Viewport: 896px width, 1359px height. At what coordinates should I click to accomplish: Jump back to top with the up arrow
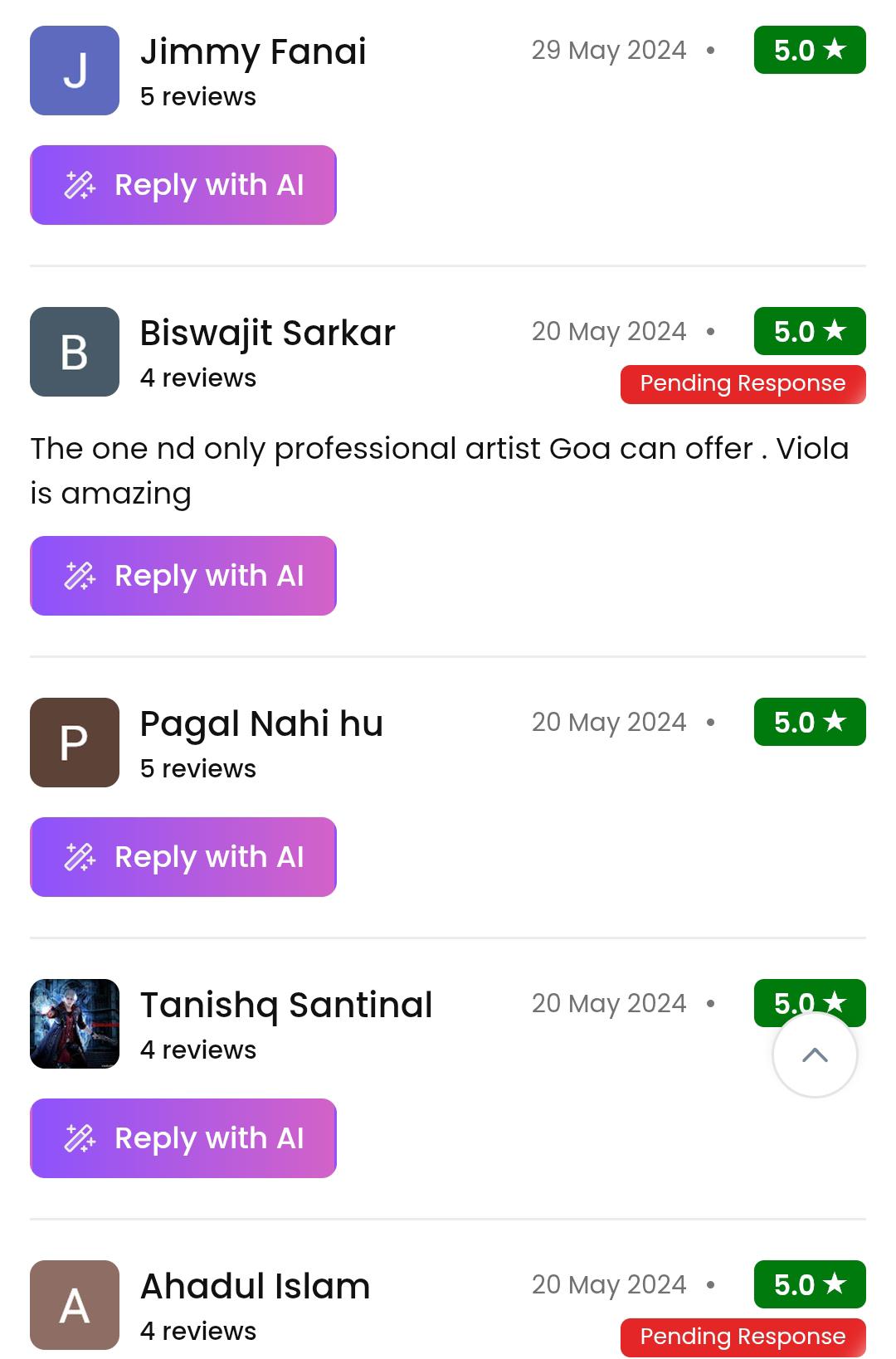click(815, 1055)
